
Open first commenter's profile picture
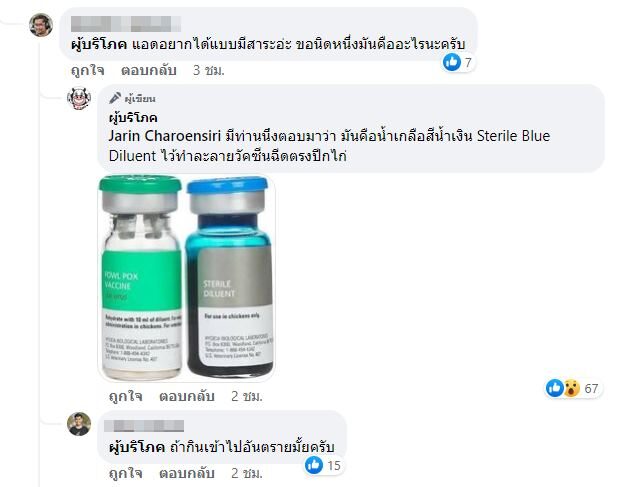coord(40,24)
